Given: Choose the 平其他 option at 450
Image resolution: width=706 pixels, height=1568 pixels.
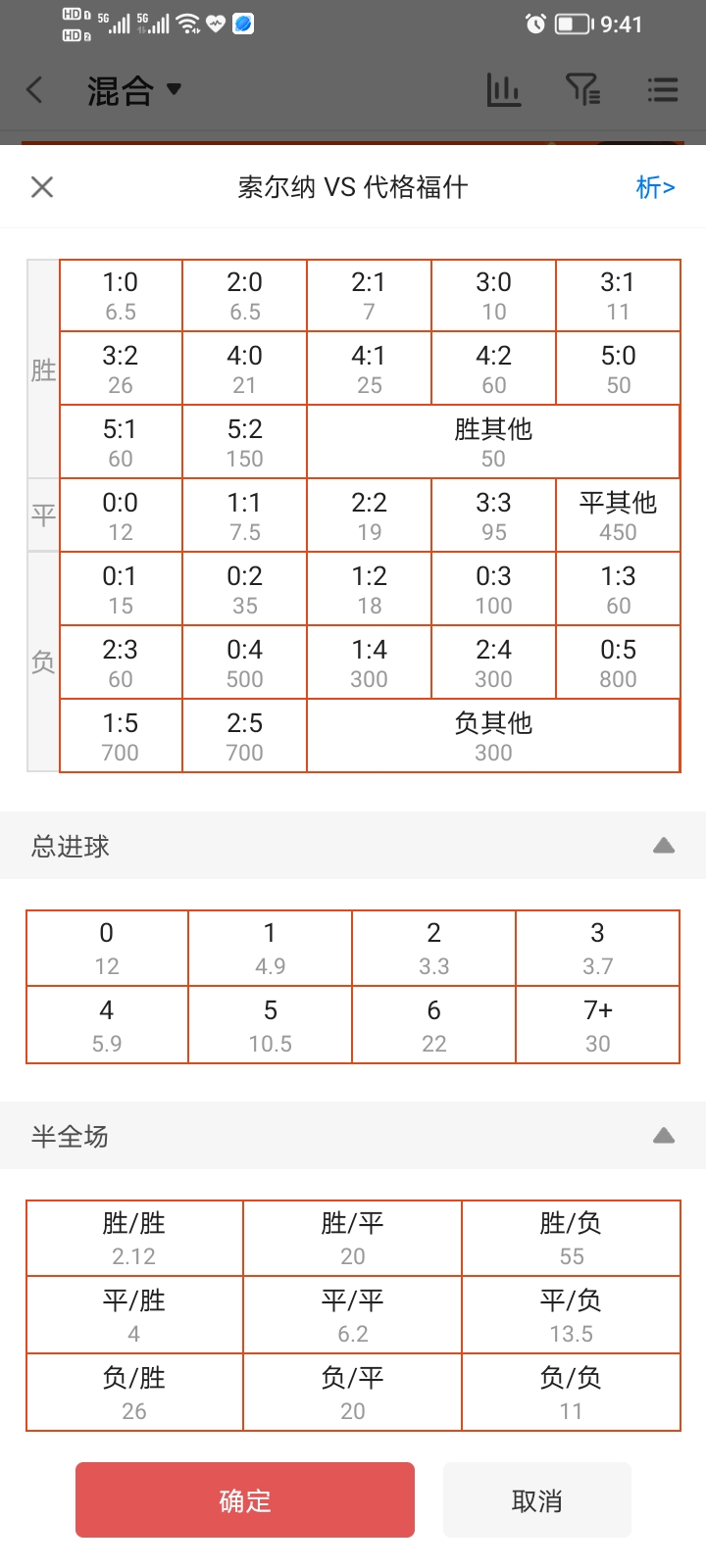Looking at the screenshot, I should coord(618,516).
